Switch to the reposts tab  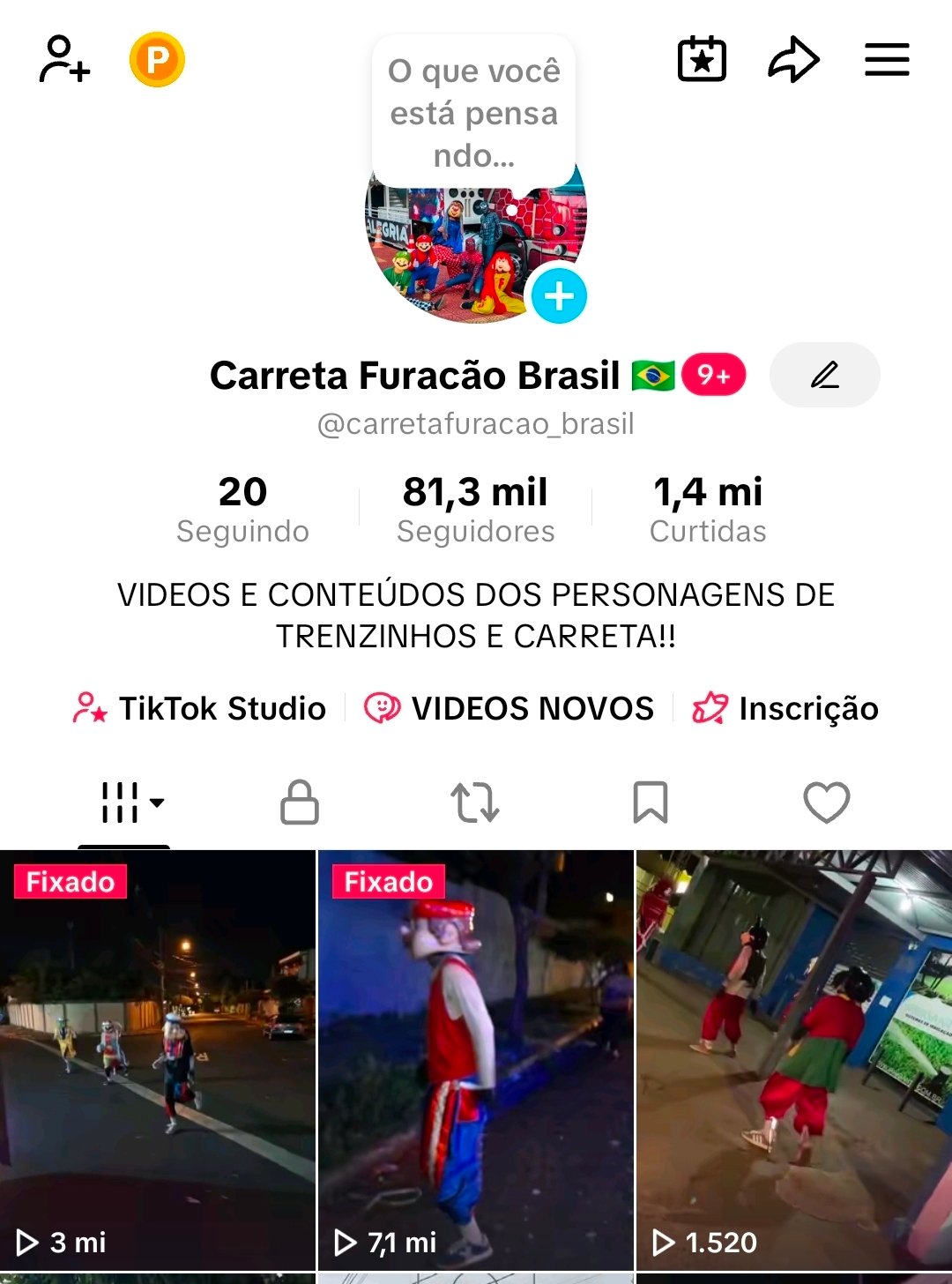point(475,802)
